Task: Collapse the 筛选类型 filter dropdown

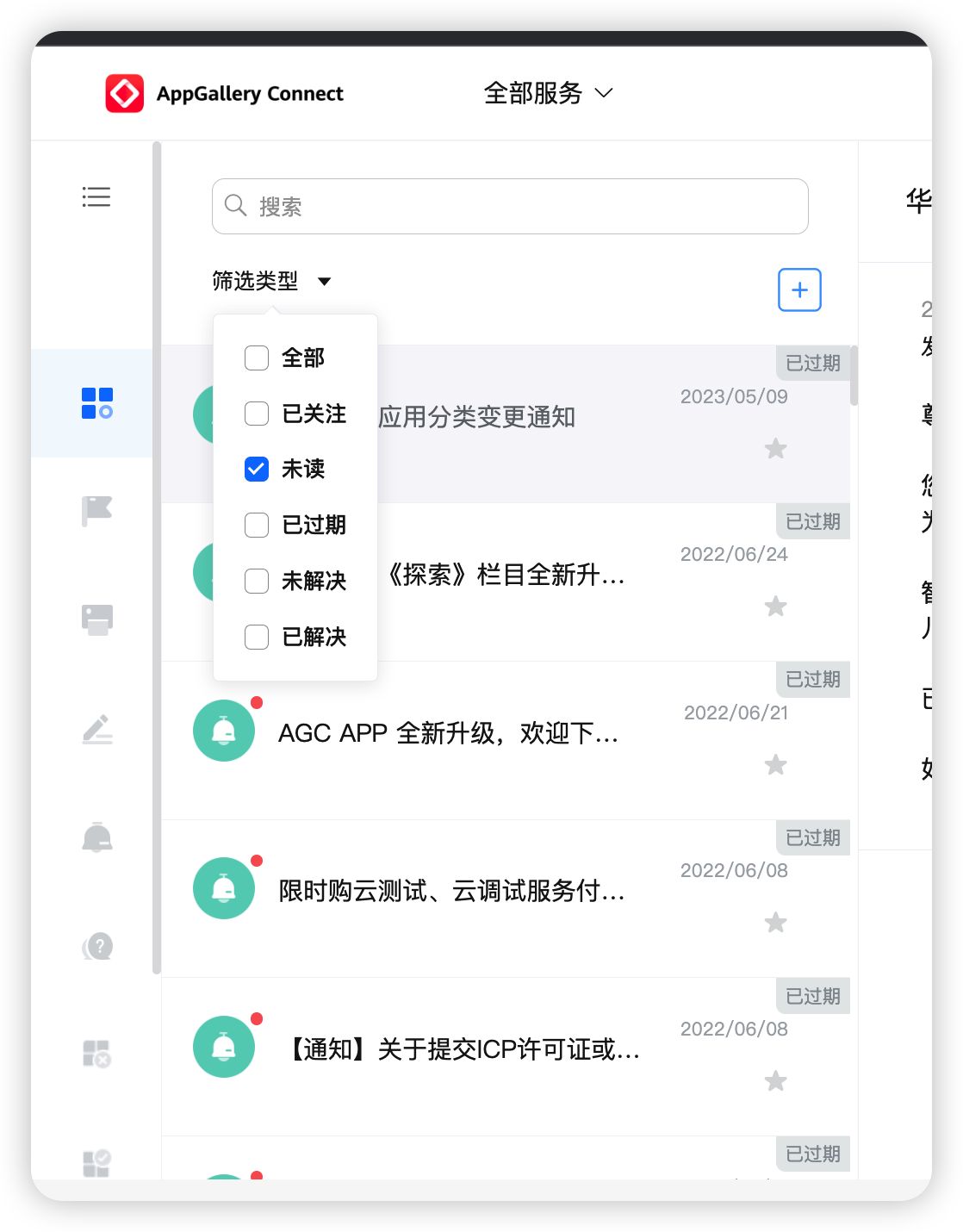Action: (x=271, y=281)
